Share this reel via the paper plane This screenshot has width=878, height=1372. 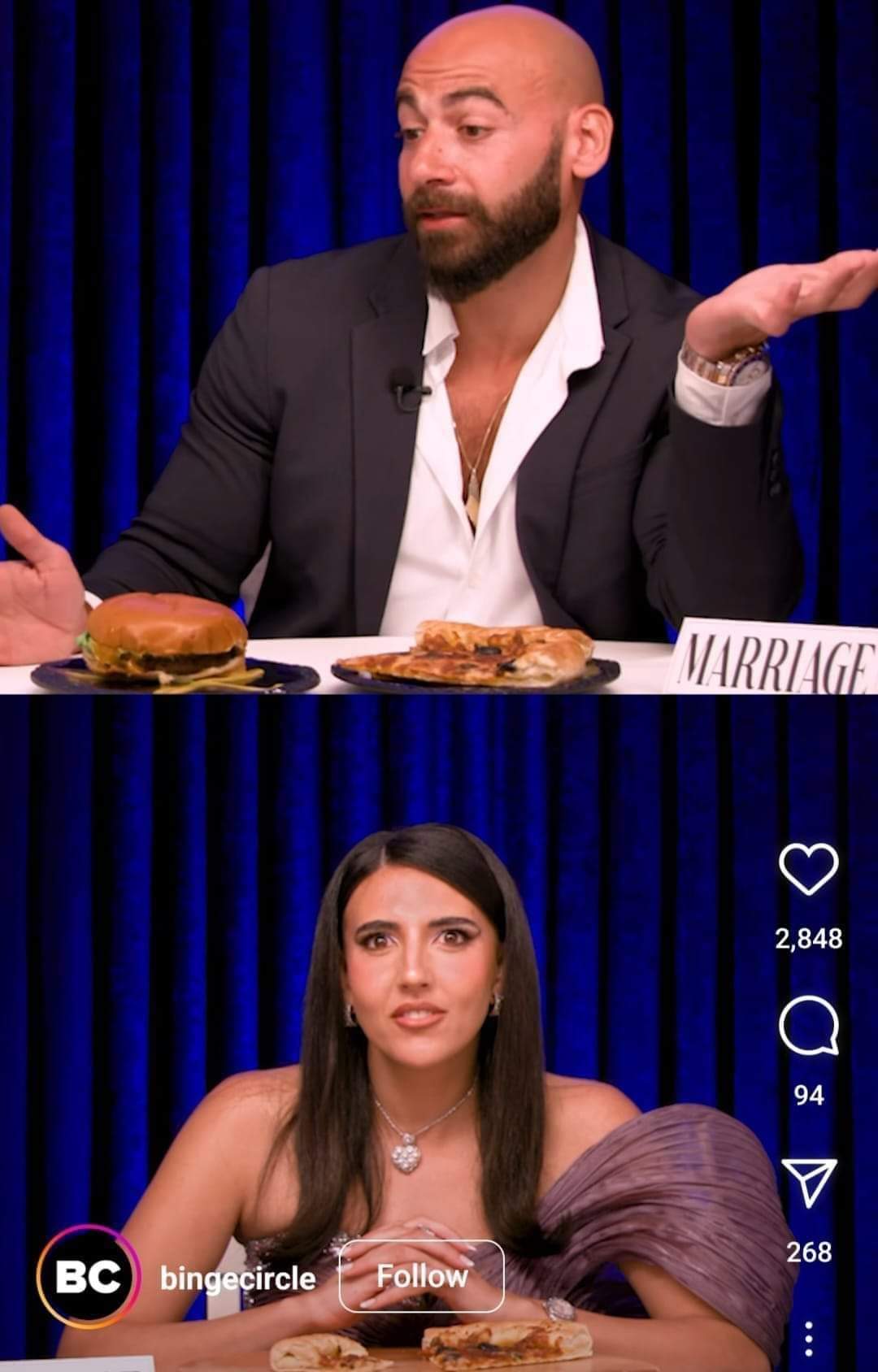tap(808, 1182)
